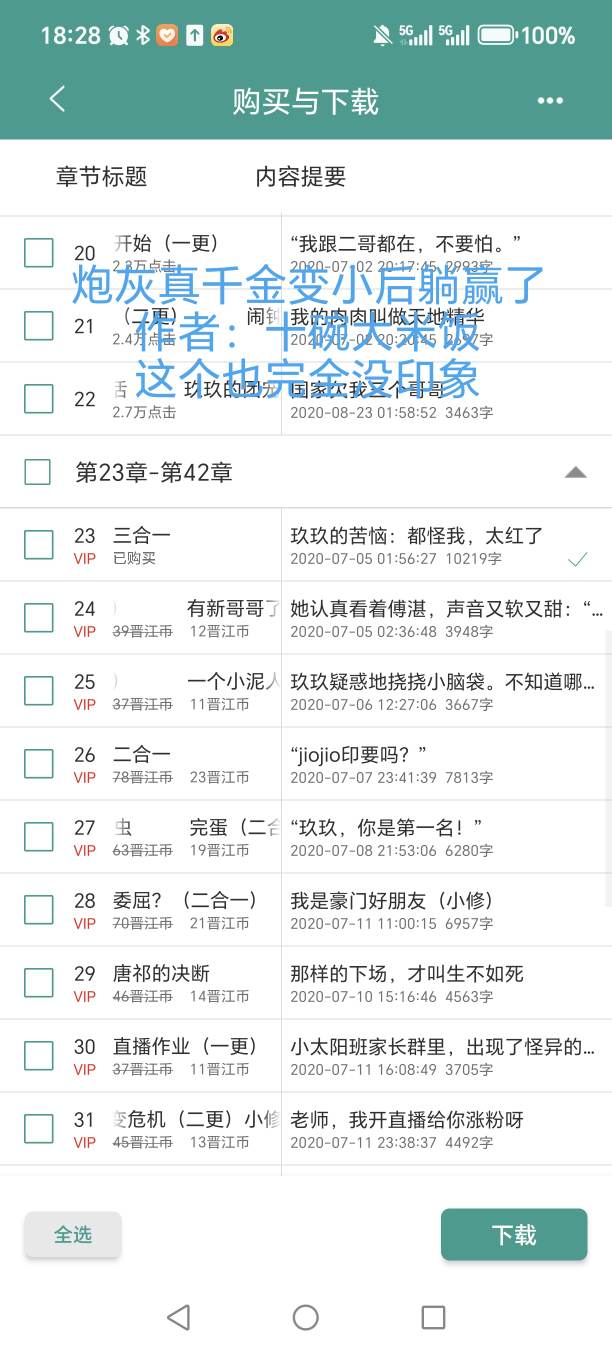Open the three-dot overflow menu
Image resolution: width=612 pixels, height=1350 pixels.
pyautogui.click(x=550, y=101)
